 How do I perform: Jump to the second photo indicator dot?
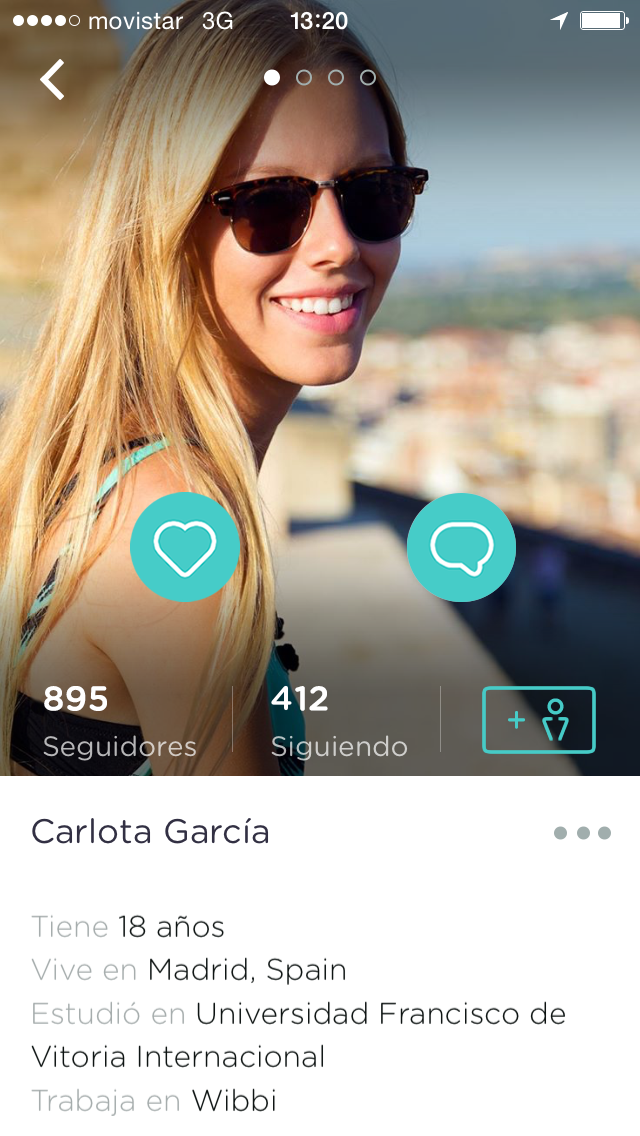coord(304,78)
